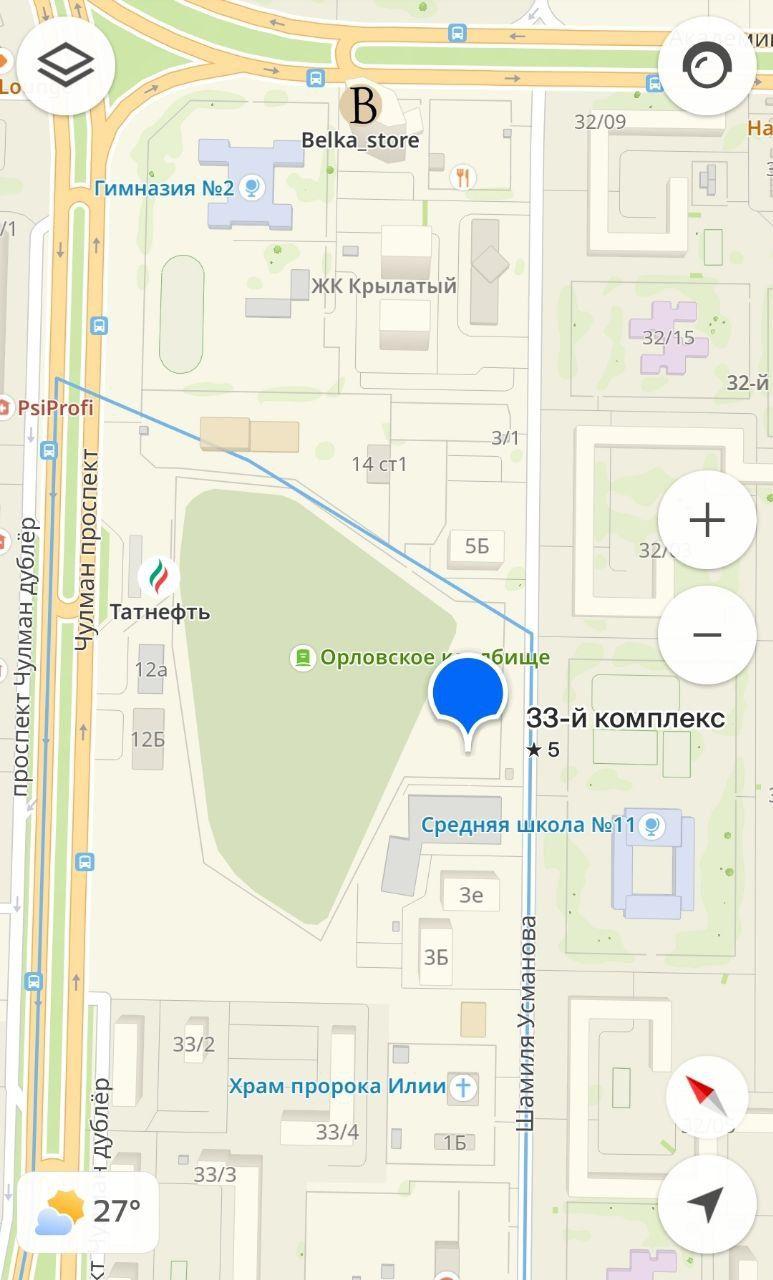Tap the round button above the 32/09 label
The width and height of the screenshot is (773, 1280).
point(707,66)
